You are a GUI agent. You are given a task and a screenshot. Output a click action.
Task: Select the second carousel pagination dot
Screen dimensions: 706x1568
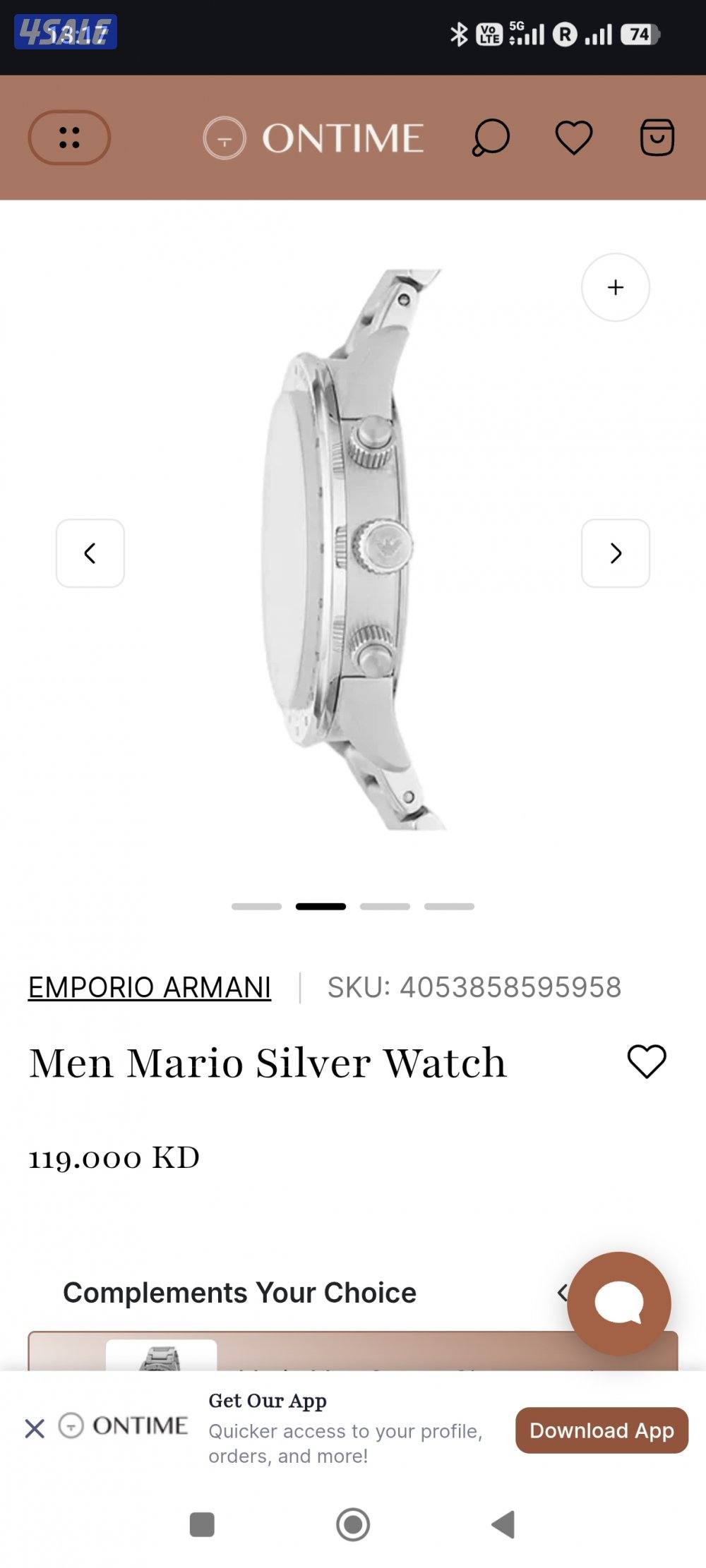pyautogui.click(x=321, y=905)
